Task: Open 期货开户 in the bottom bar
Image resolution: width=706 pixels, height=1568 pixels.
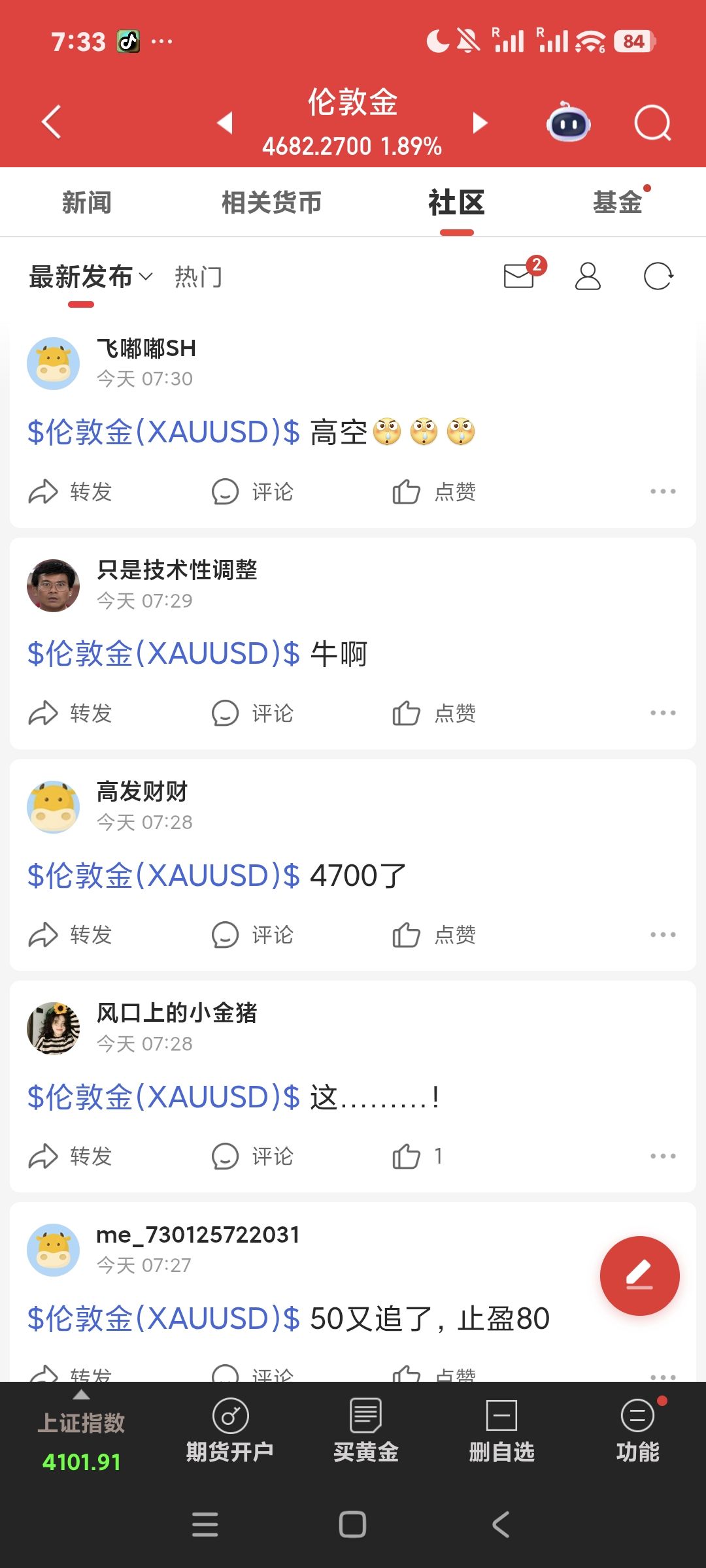Action: 230,1431
